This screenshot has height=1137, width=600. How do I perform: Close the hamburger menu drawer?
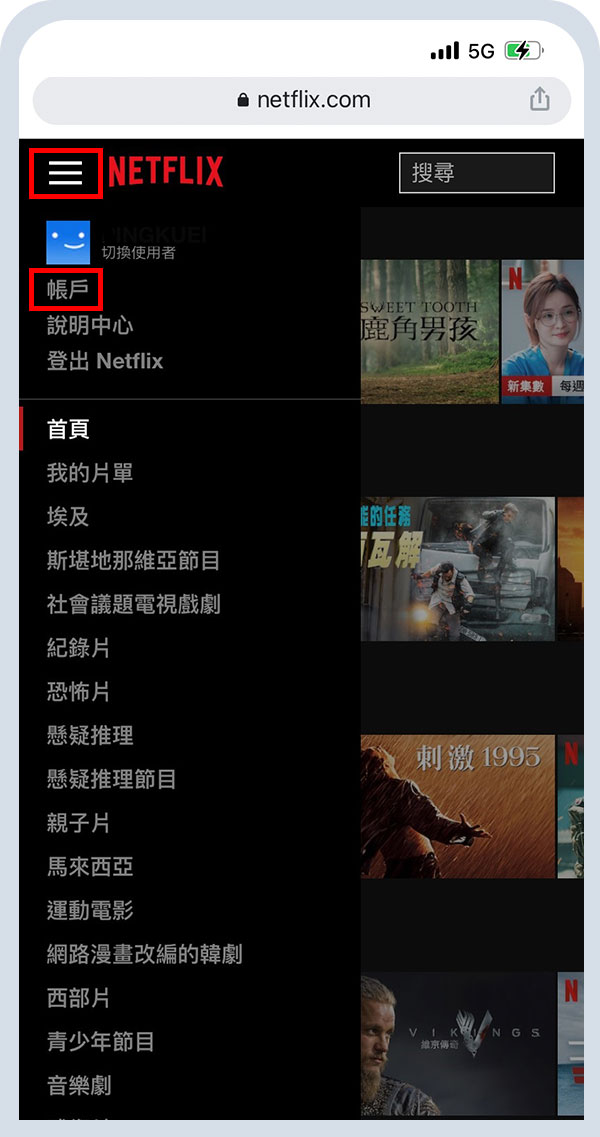coord(66,172)
